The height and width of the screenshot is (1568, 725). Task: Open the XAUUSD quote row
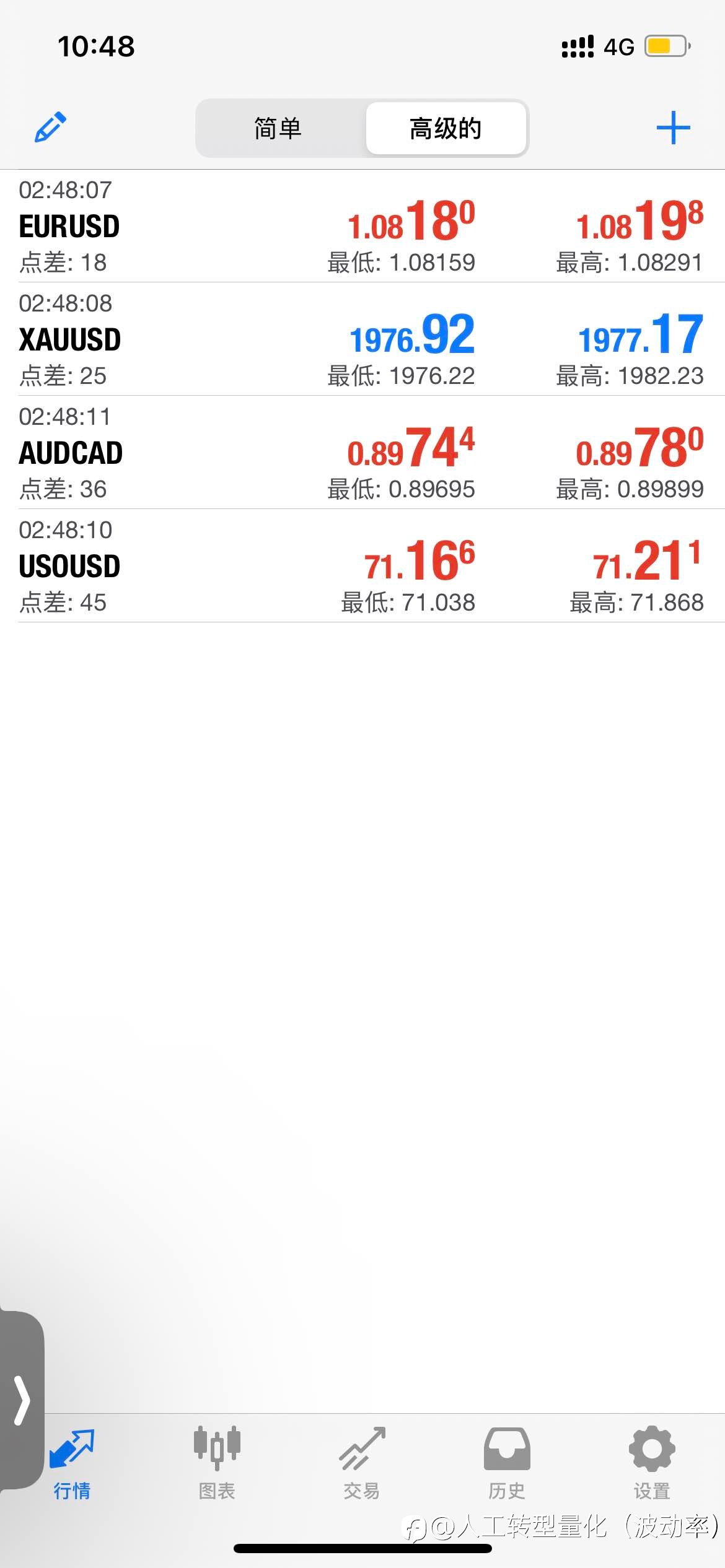pos(362,339)
